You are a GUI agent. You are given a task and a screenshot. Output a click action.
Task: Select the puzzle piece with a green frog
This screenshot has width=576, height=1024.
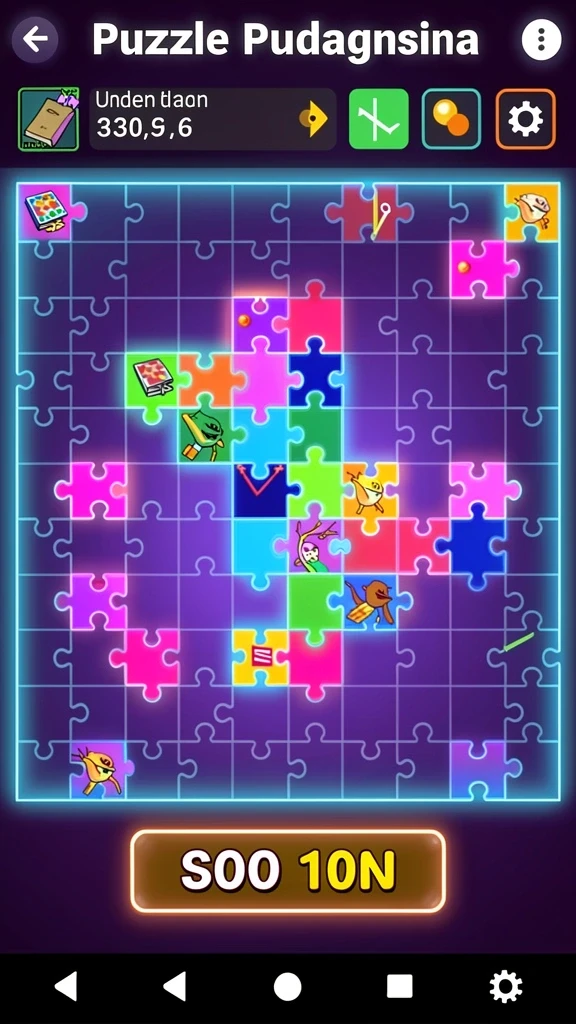tap(205, 434)
